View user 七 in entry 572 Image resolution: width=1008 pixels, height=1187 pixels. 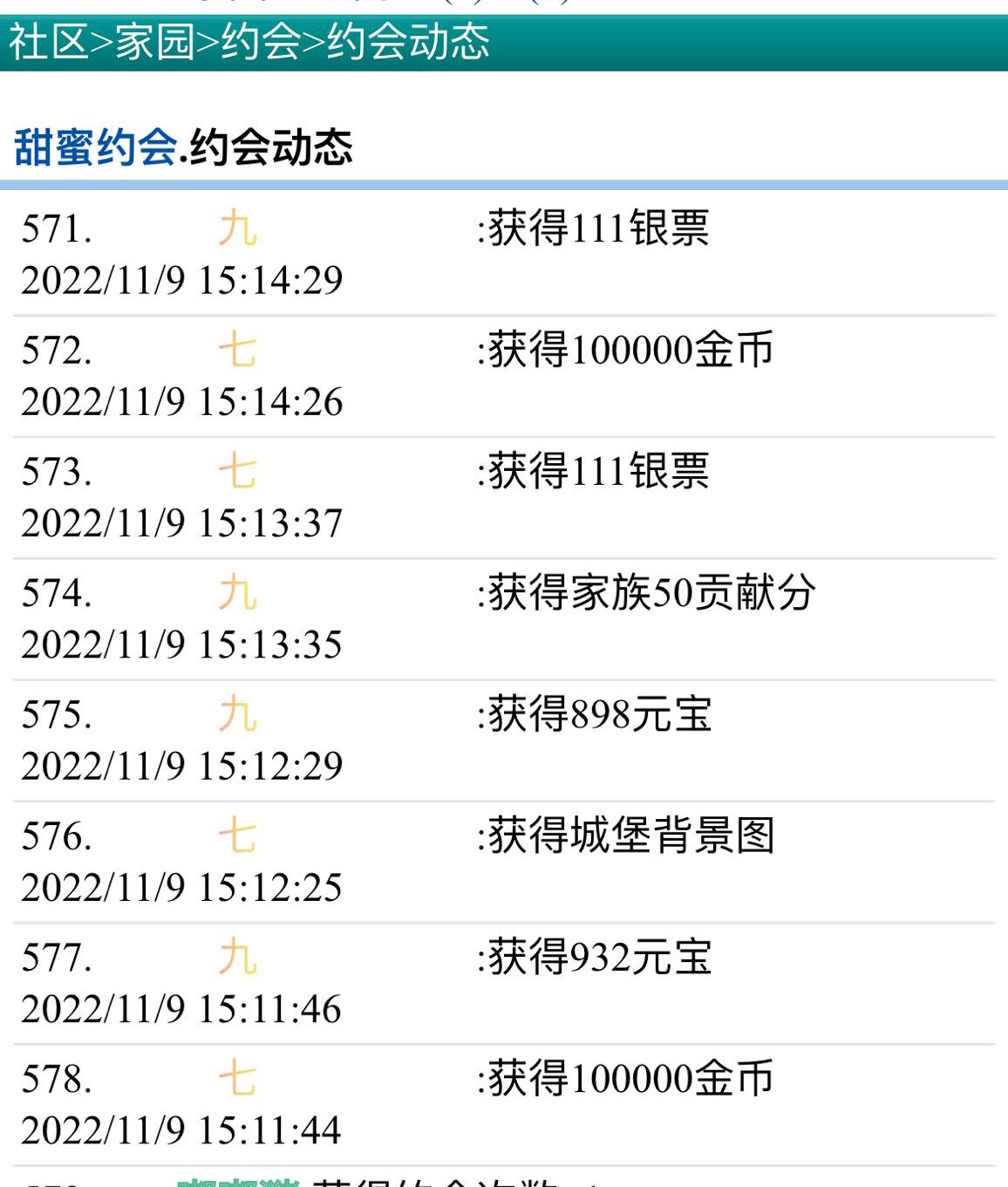pos(237,351)
